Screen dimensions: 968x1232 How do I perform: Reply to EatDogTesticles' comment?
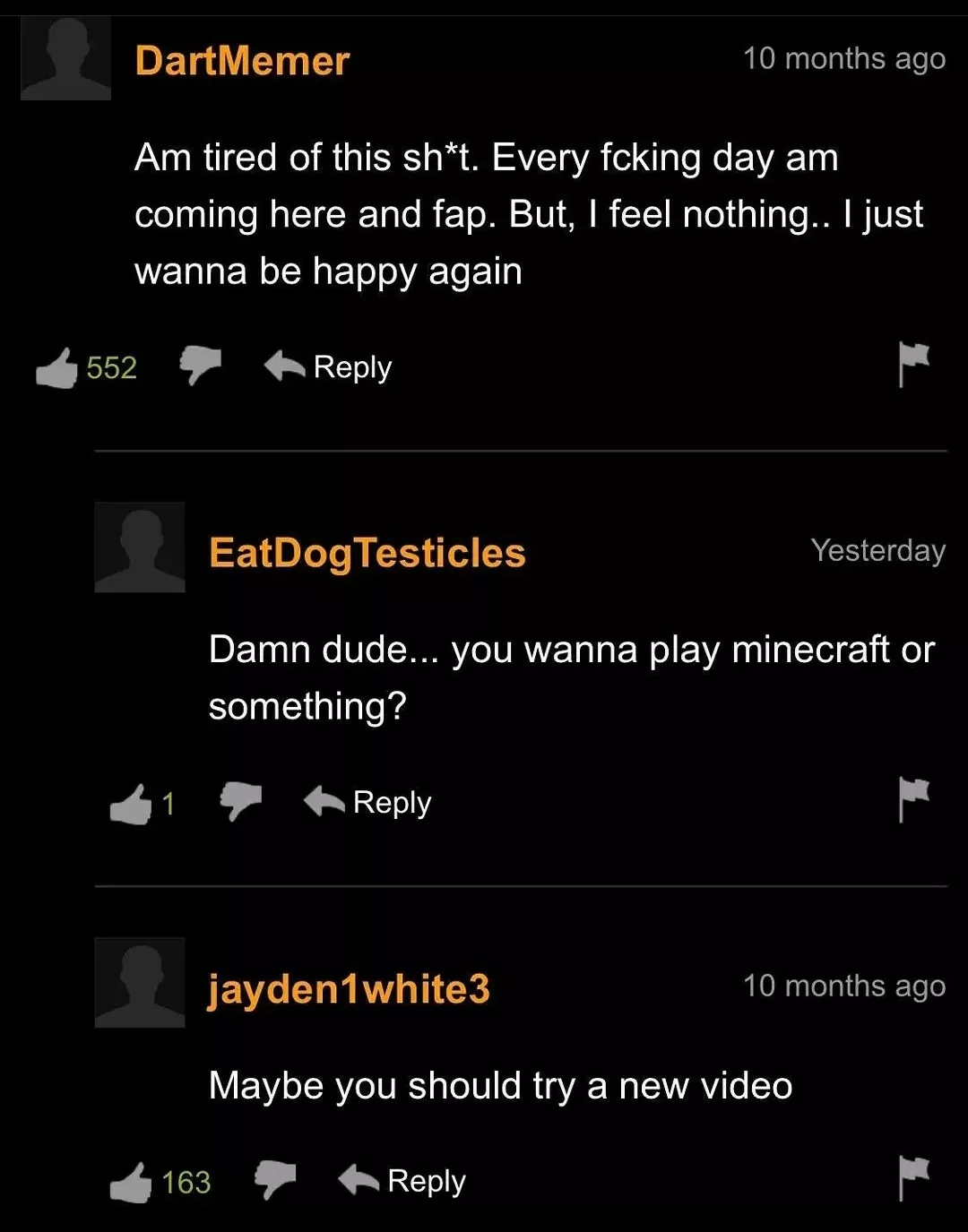click(368, 802)
